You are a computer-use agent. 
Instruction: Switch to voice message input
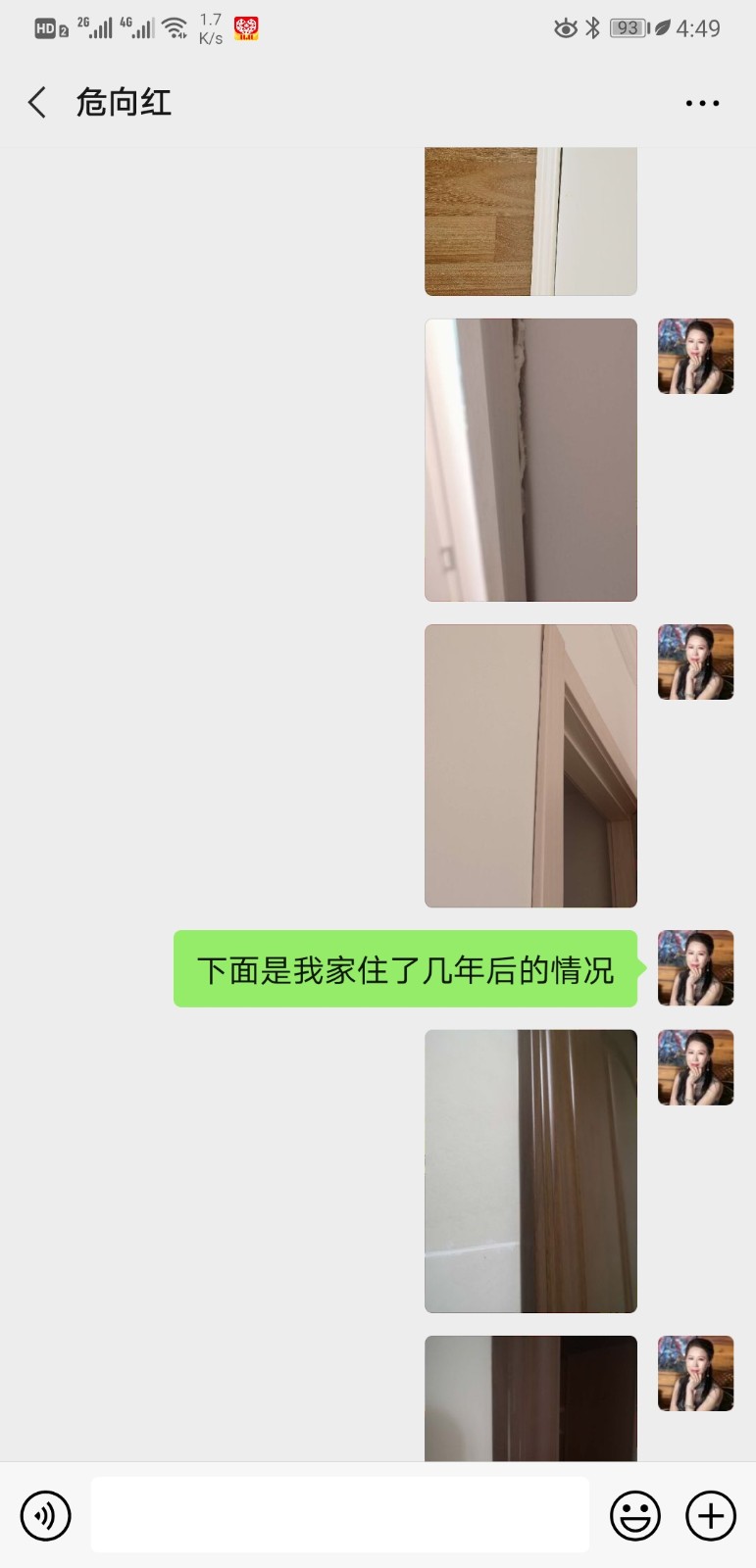coord(45,1516)
